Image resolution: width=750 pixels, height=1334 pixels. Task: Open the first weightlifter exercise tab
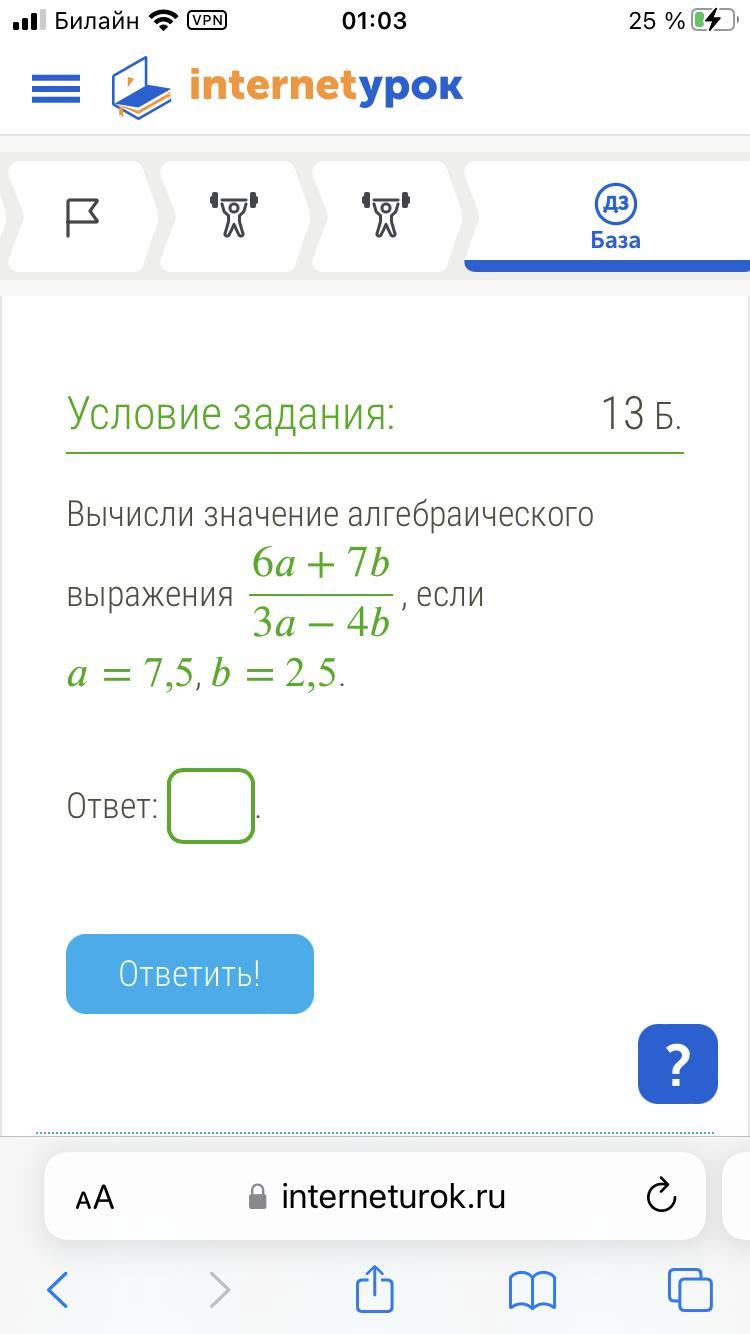pos(233,216)
